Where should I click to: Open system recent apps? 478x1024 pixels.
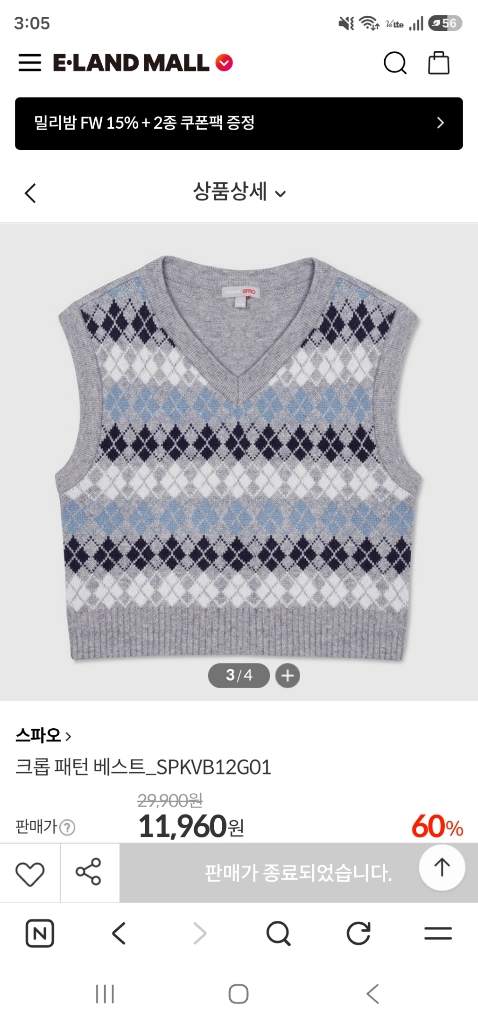[x=104, y=994]
